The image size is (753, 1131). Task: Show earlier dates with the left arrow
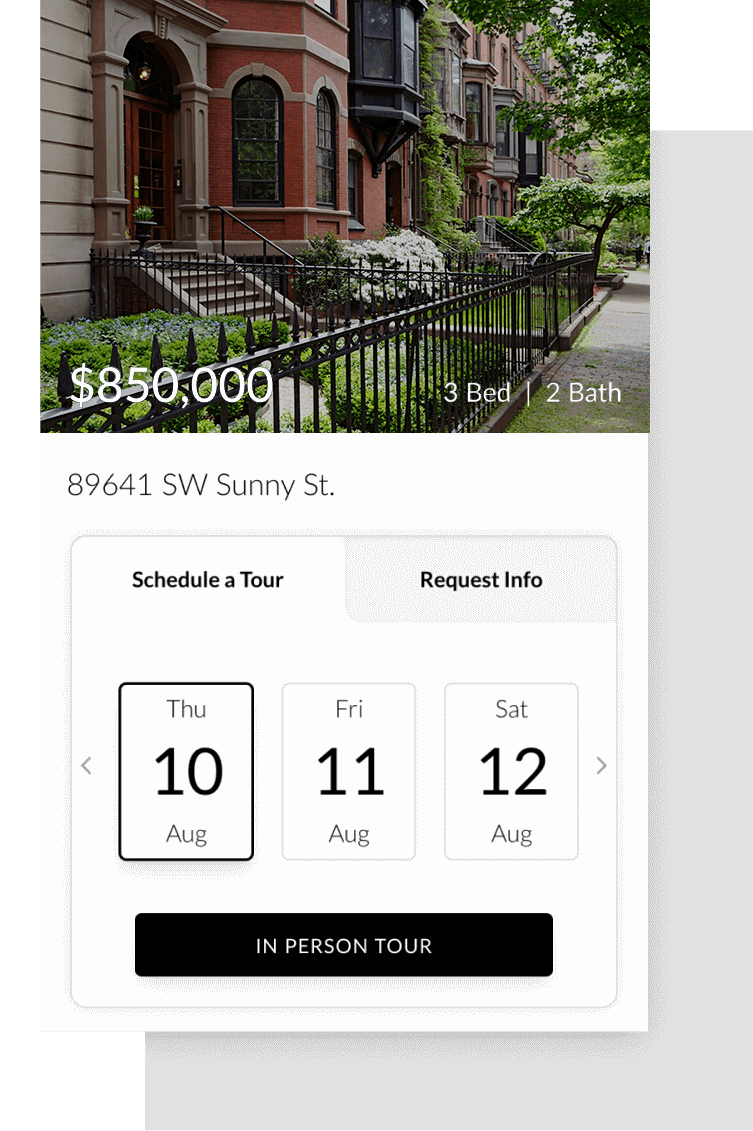[x=86, y=766]
